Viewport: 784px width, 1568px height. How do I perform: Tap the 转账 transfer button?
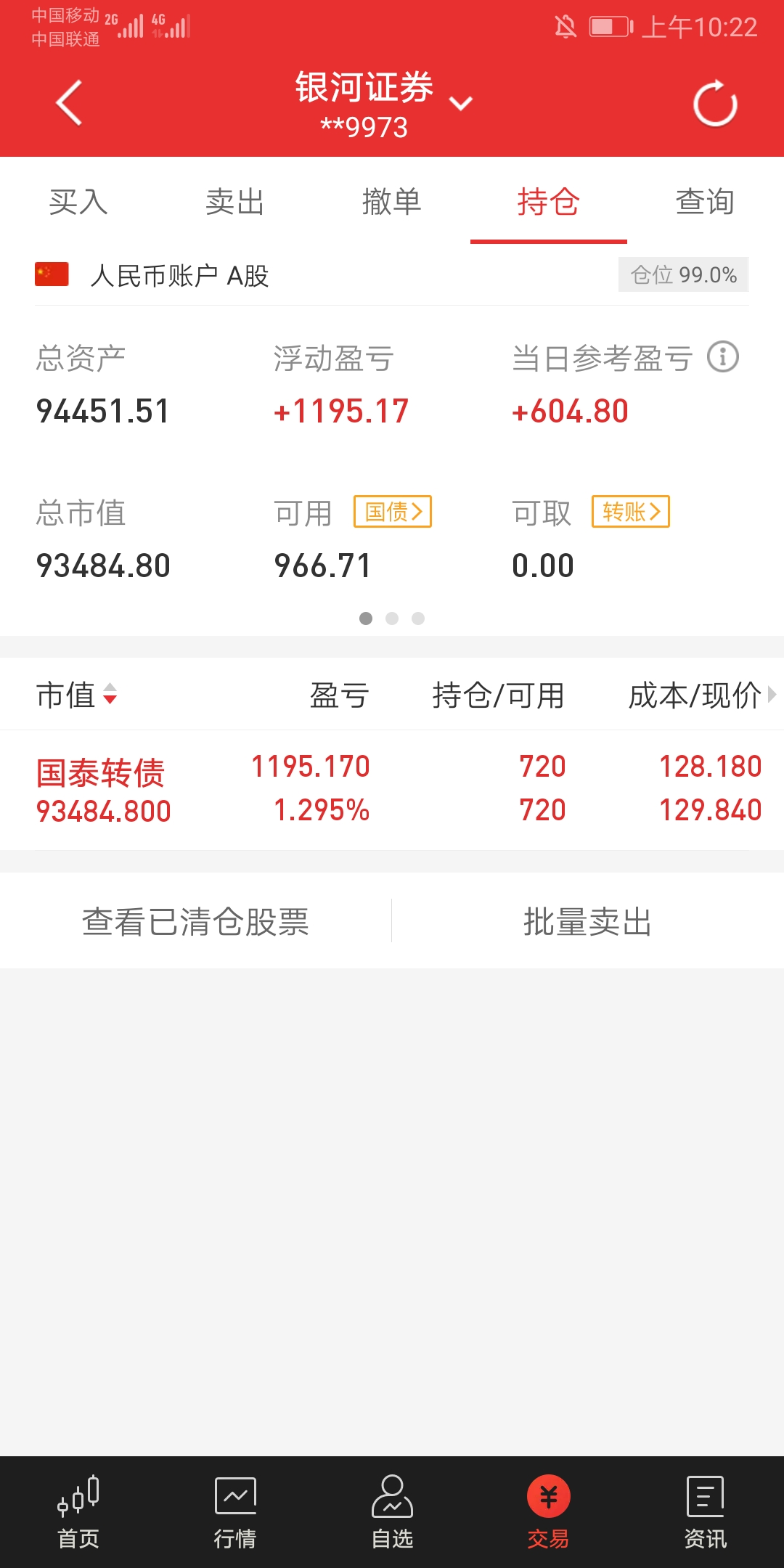631,512
